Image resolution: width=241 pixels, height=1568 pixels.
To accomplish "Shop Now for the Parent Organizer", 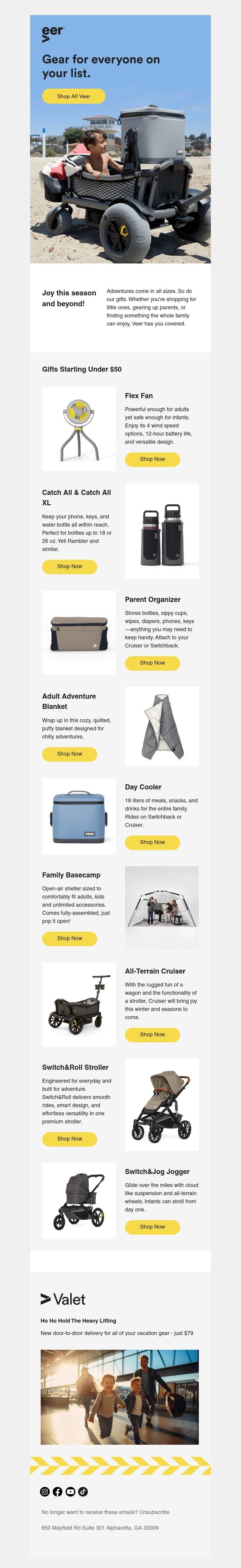I will (x=152, y=662).
